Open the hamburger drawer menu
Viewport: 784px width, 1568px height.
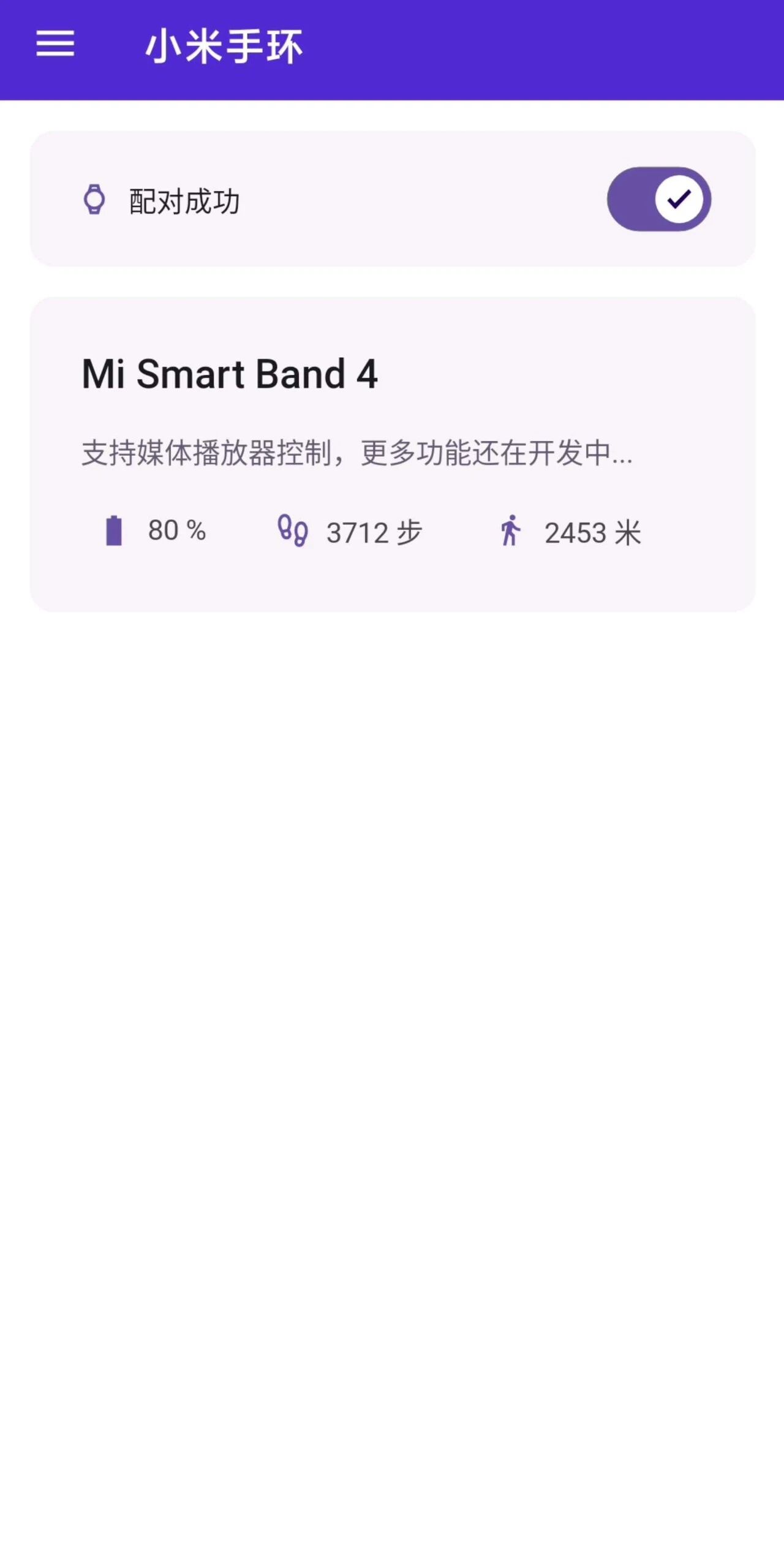pyautogui.click(x=55, y=44)
